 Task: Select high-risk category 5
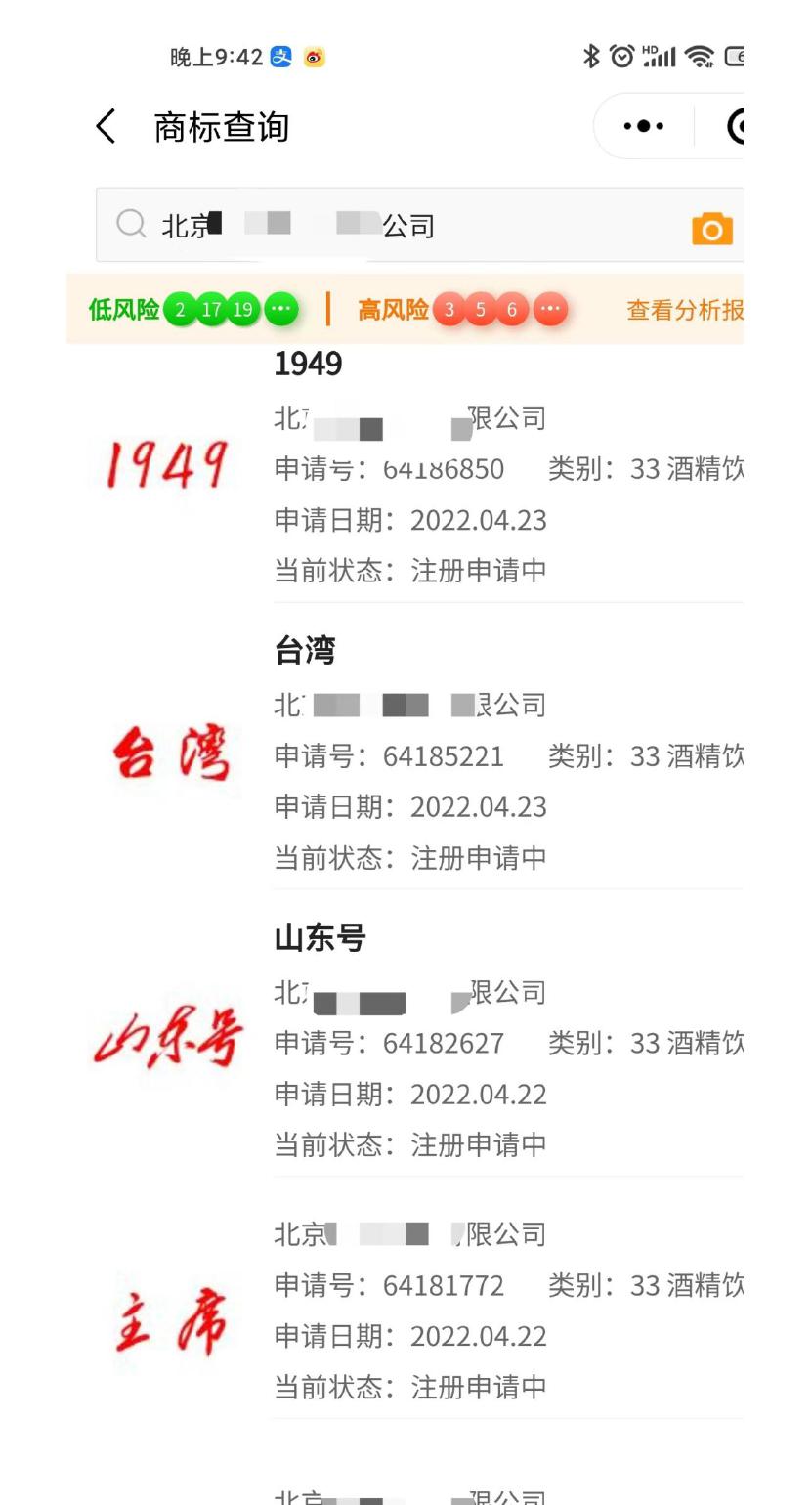480,310
